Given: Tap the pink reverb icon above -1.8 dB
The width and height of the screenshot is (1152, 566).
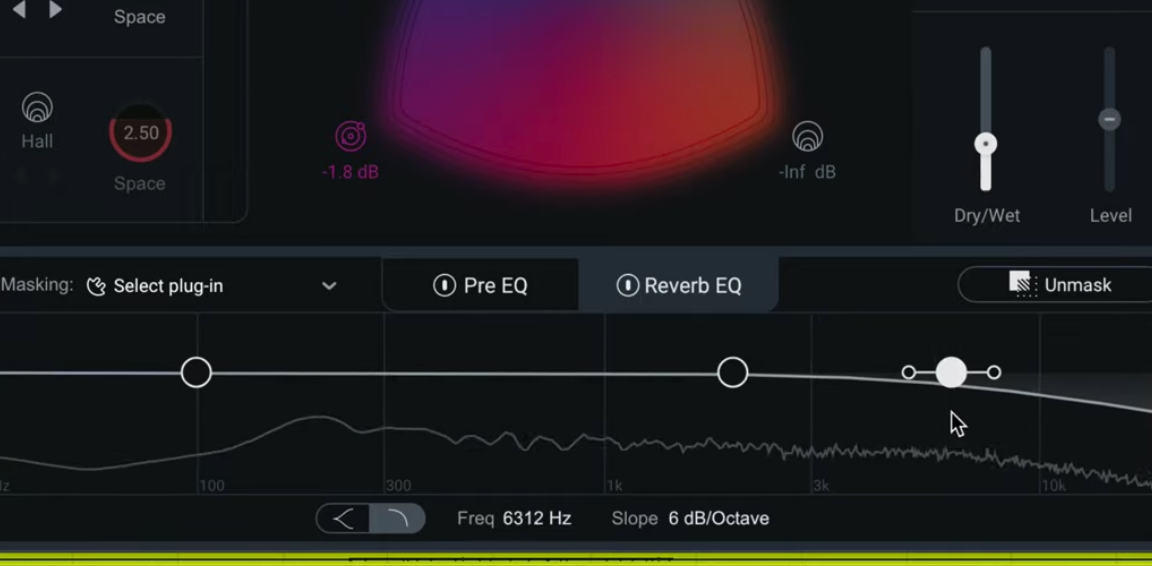Looking at the screenshot, I should [x=350, y=136].
